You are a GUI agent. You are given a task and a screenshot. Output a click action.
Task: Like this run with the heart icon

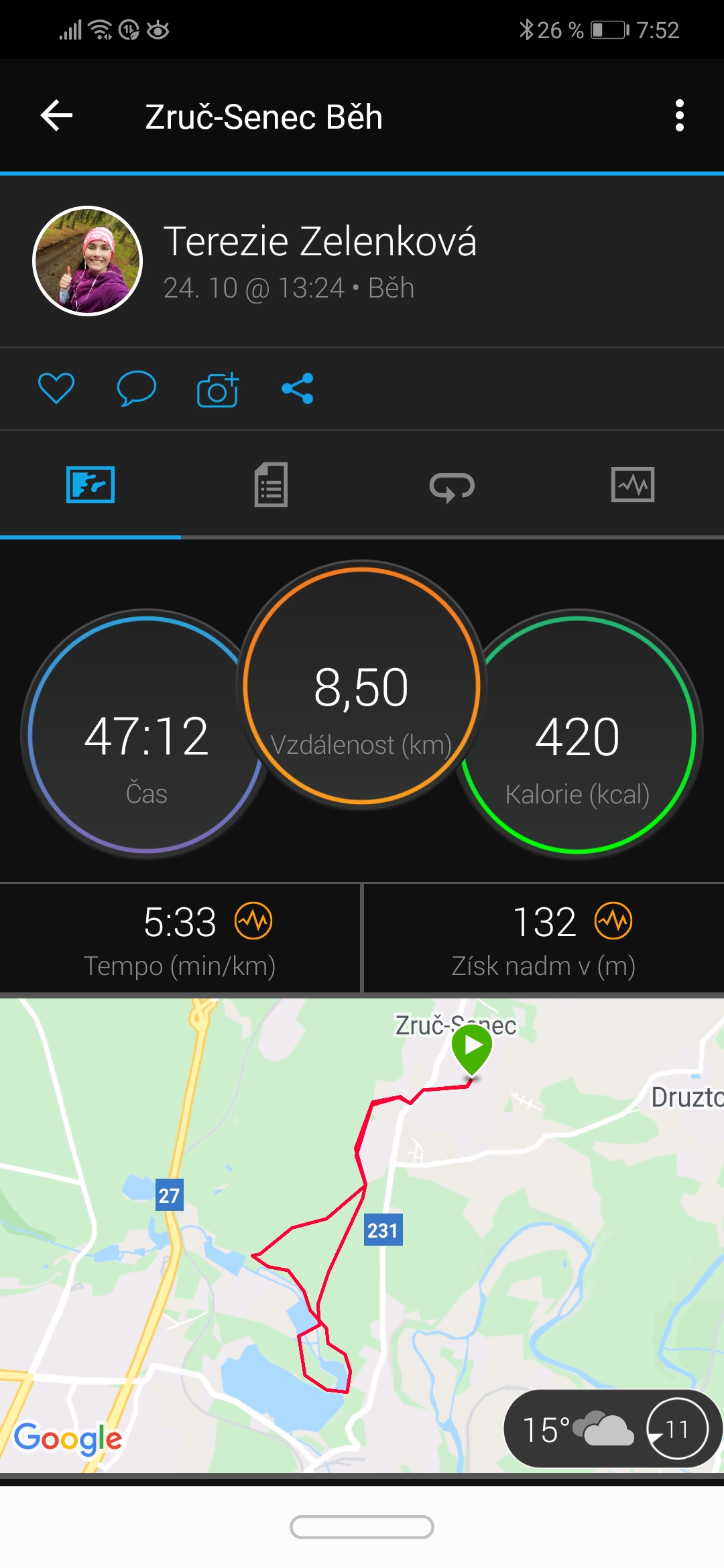point(56,389)
